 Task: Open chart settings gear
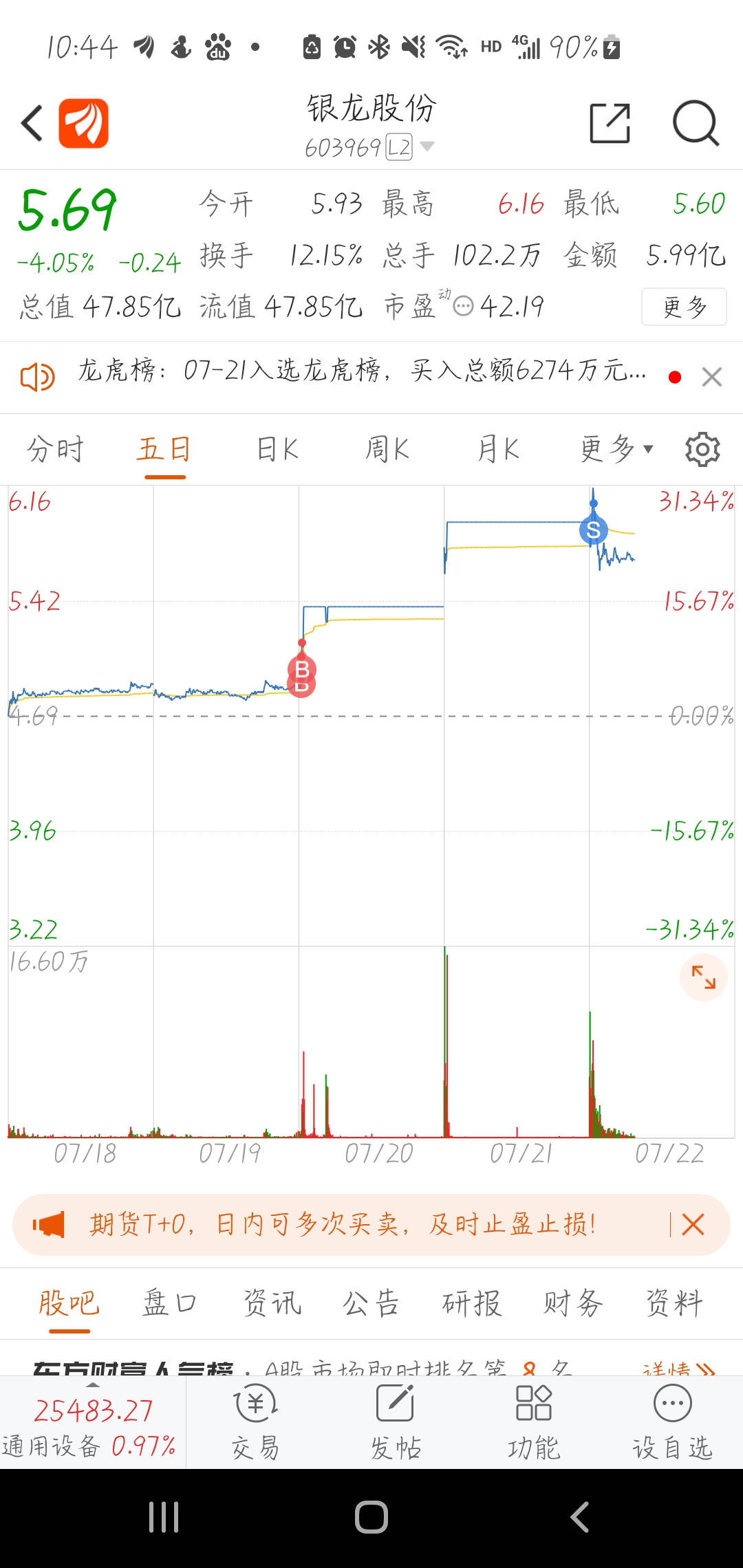[x=702, y=450]
